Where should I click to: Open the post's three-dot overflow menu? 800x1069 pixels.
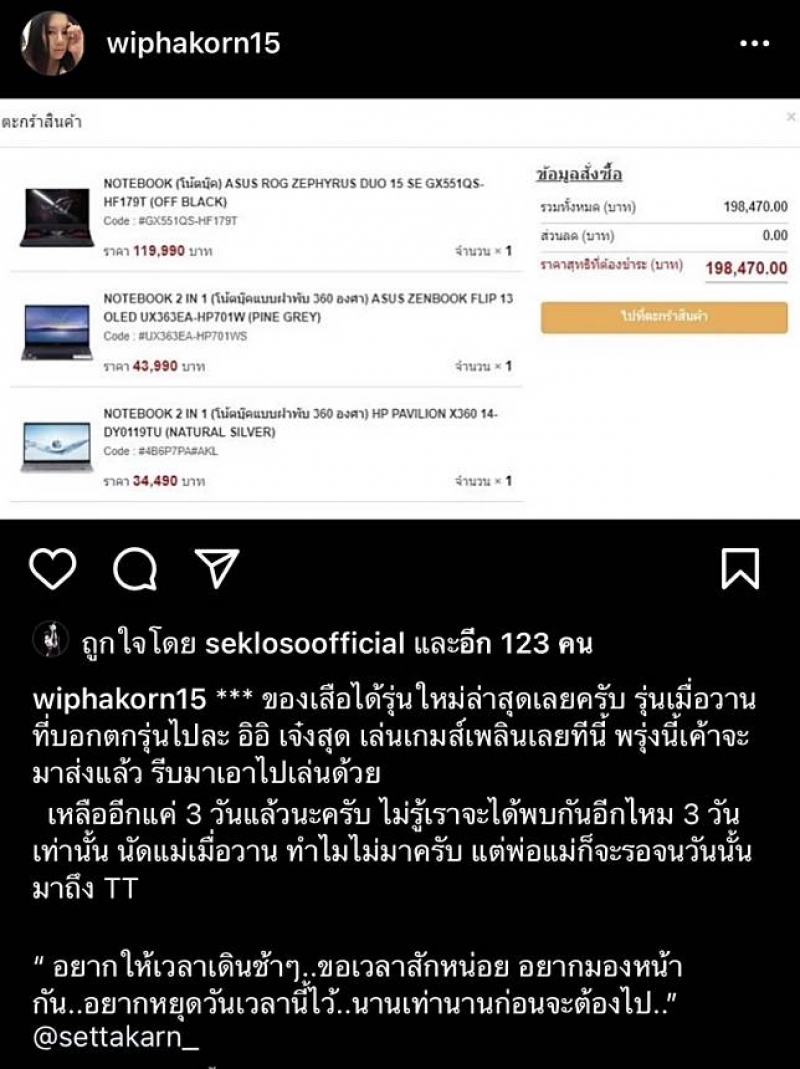coord(754,45)
